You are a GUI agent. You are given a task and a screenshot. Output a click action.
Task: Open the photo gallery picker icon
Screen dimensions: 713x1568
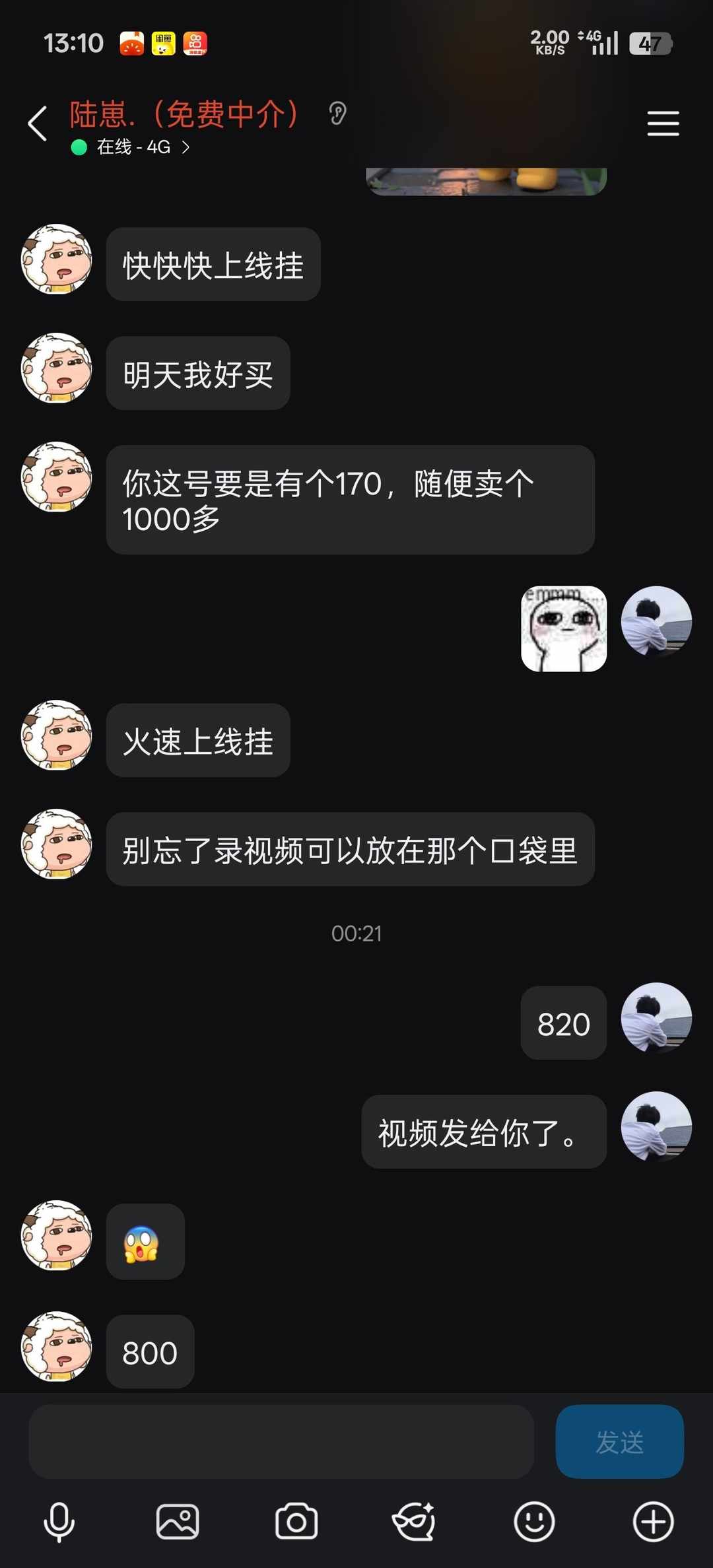[x=177, y=1522]
